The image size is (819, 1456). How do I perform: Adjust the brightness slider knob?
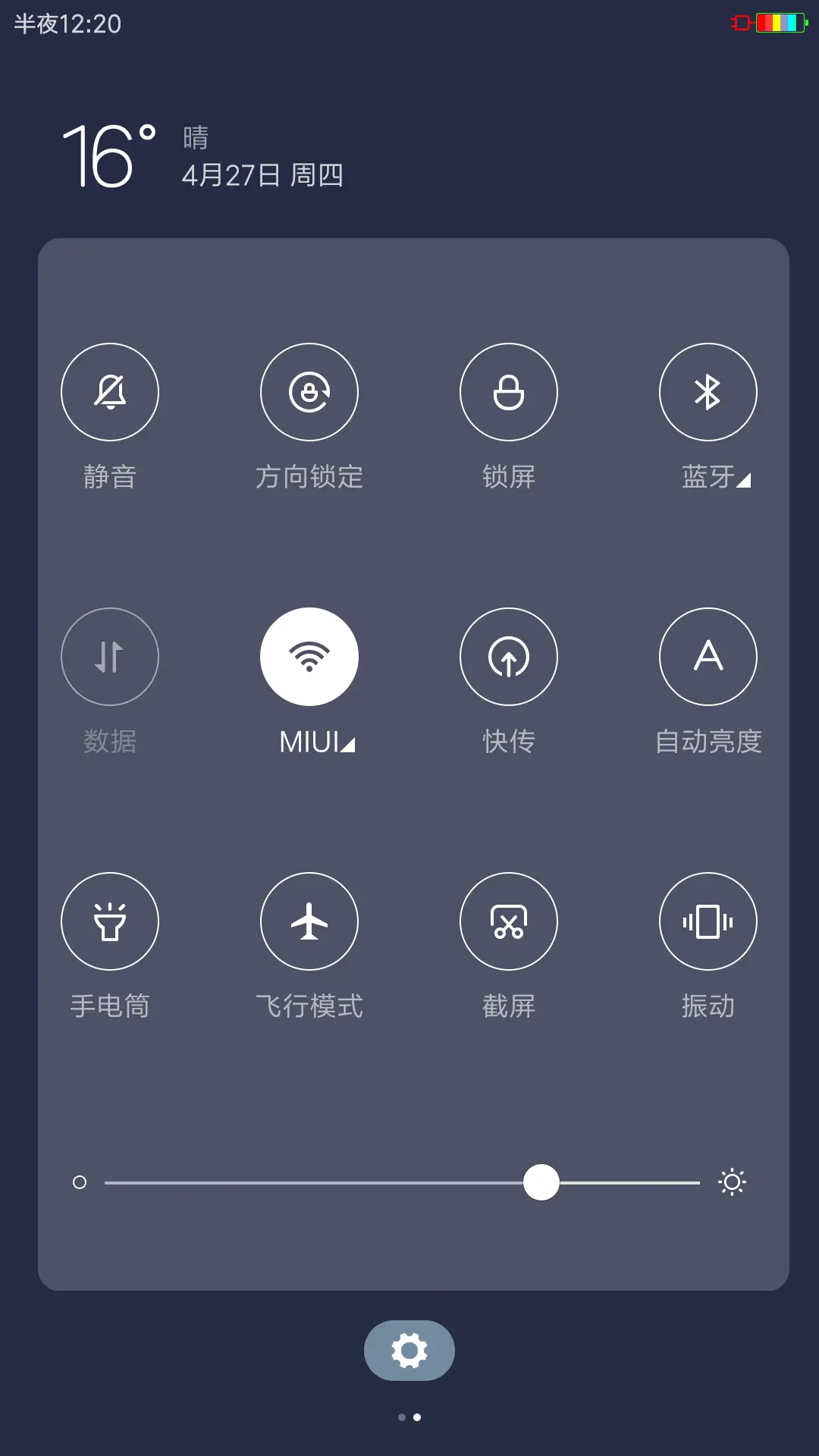(540, 1182)
